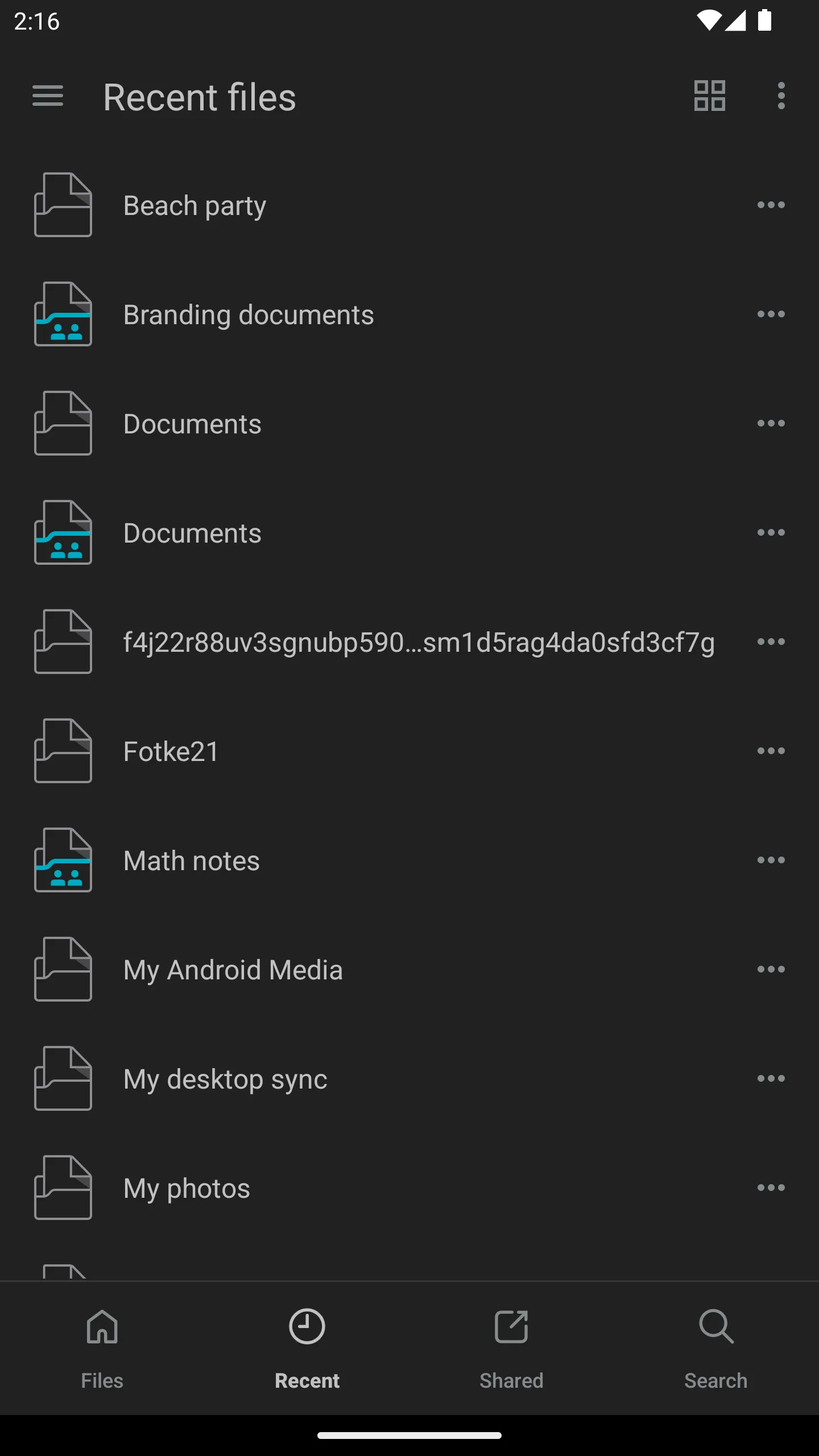
Task: Tap the Shared export icon in bottom bar
Action: click(x=511, y=1327)
